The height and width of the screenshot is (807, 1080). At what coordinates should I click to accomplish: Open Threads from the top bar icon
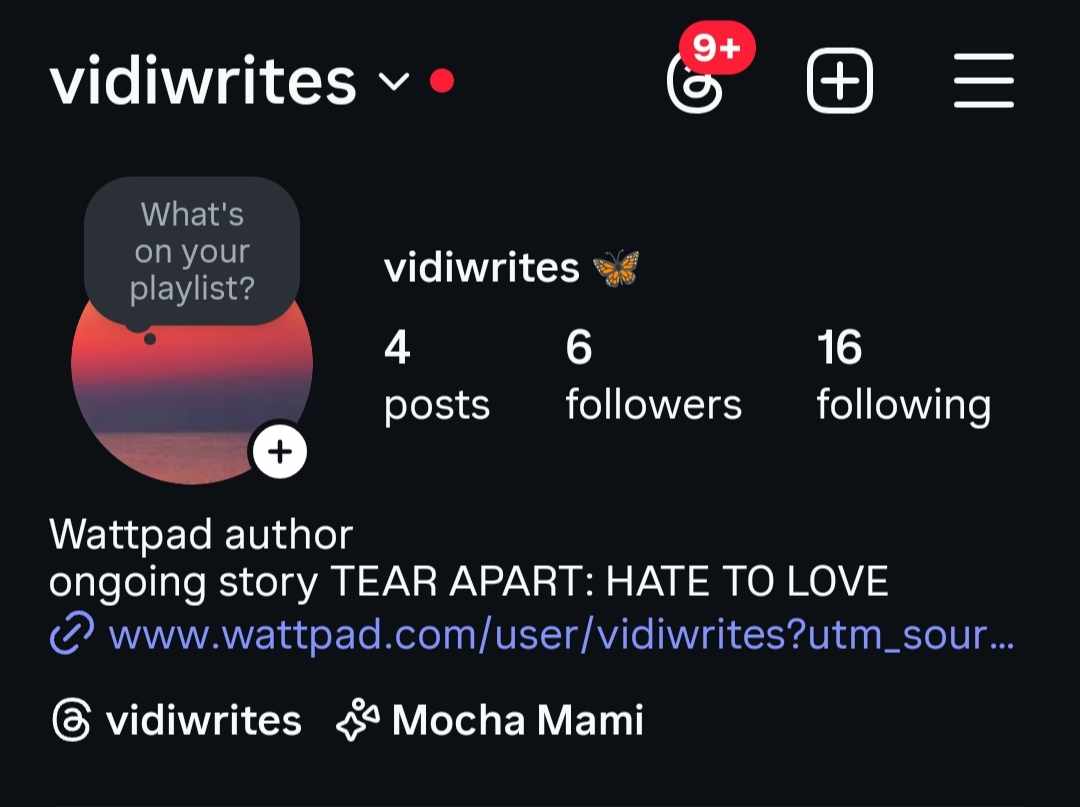[696, 82]
